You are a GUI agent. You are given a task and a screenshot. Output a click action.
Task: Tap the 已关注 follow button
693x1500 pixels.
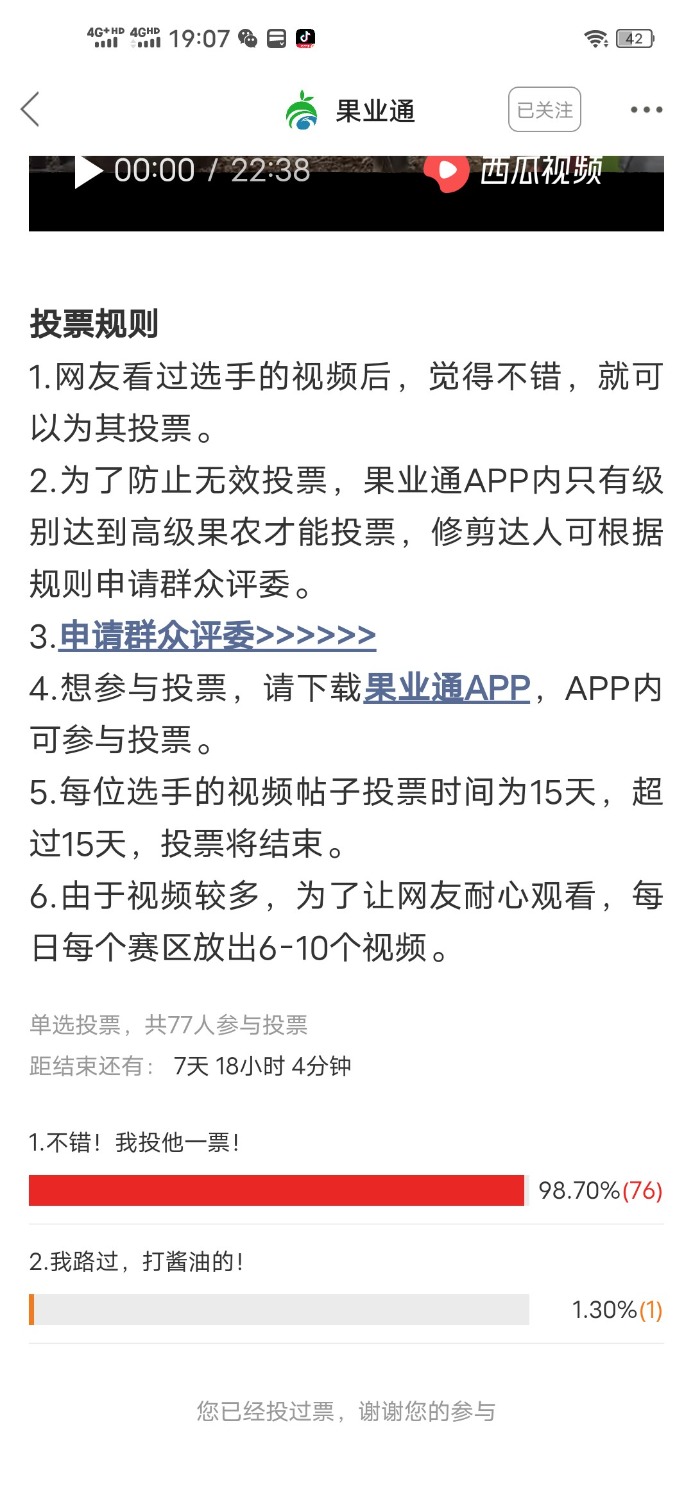(544, 110)
